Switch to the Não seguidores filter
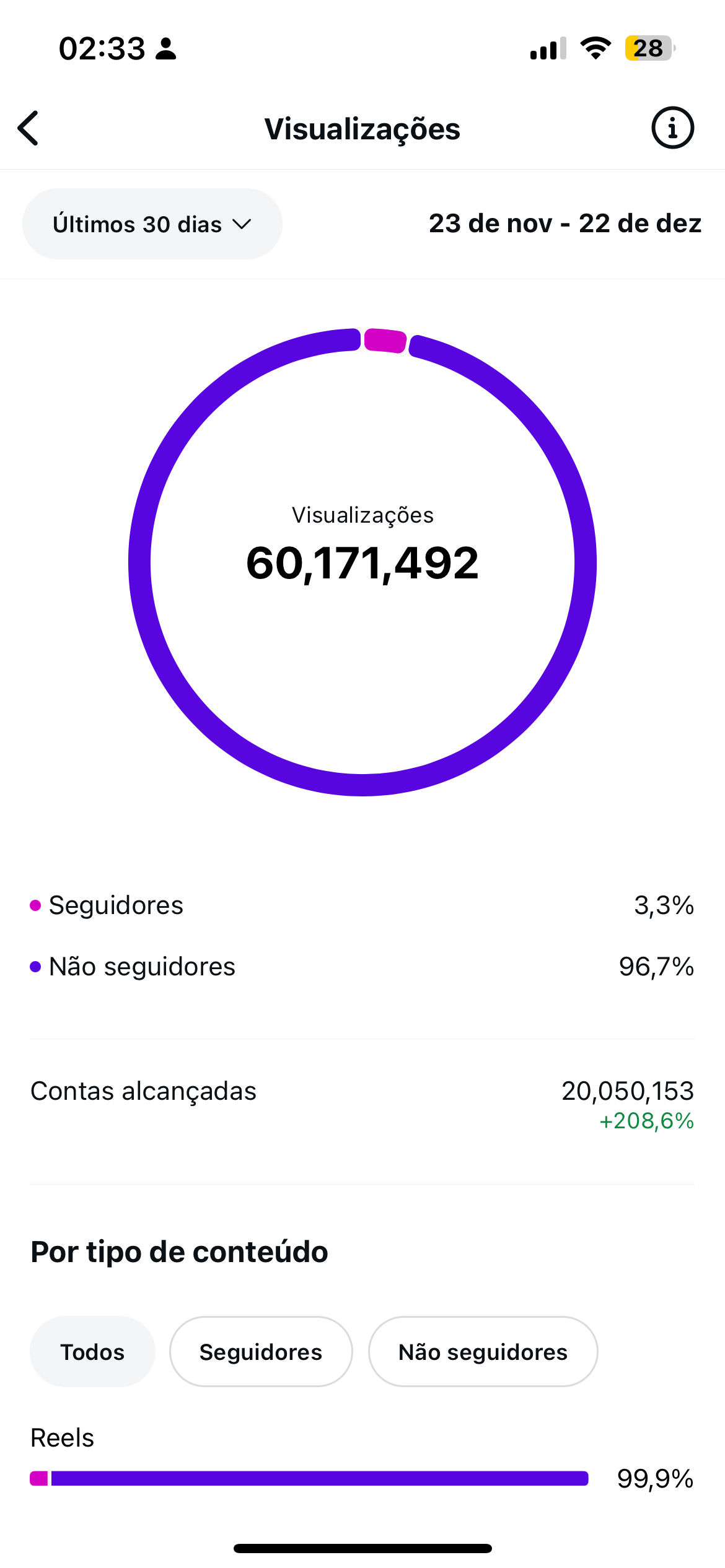This screenshot has height=1568, width=725. click(x=483, y=1352)
